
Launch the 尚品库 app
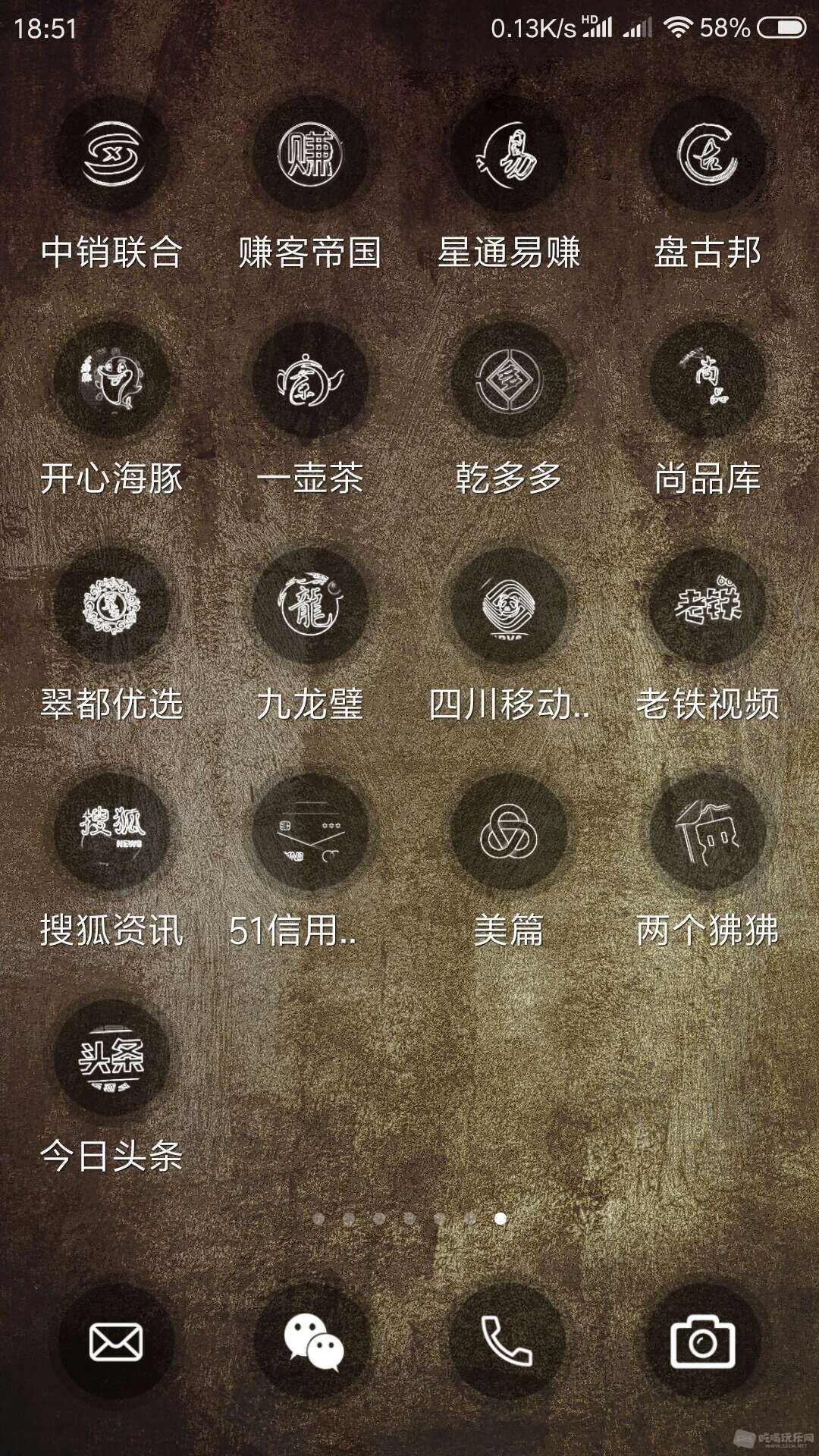[707, 379]
